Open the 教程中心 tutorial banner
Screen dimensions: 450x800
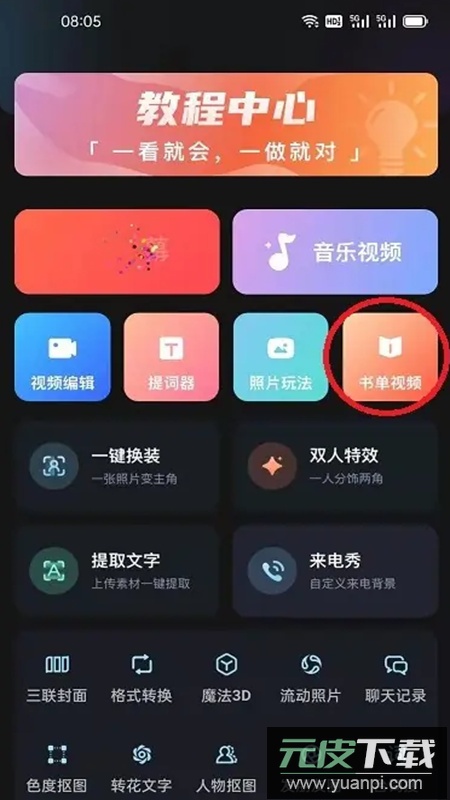226,124
